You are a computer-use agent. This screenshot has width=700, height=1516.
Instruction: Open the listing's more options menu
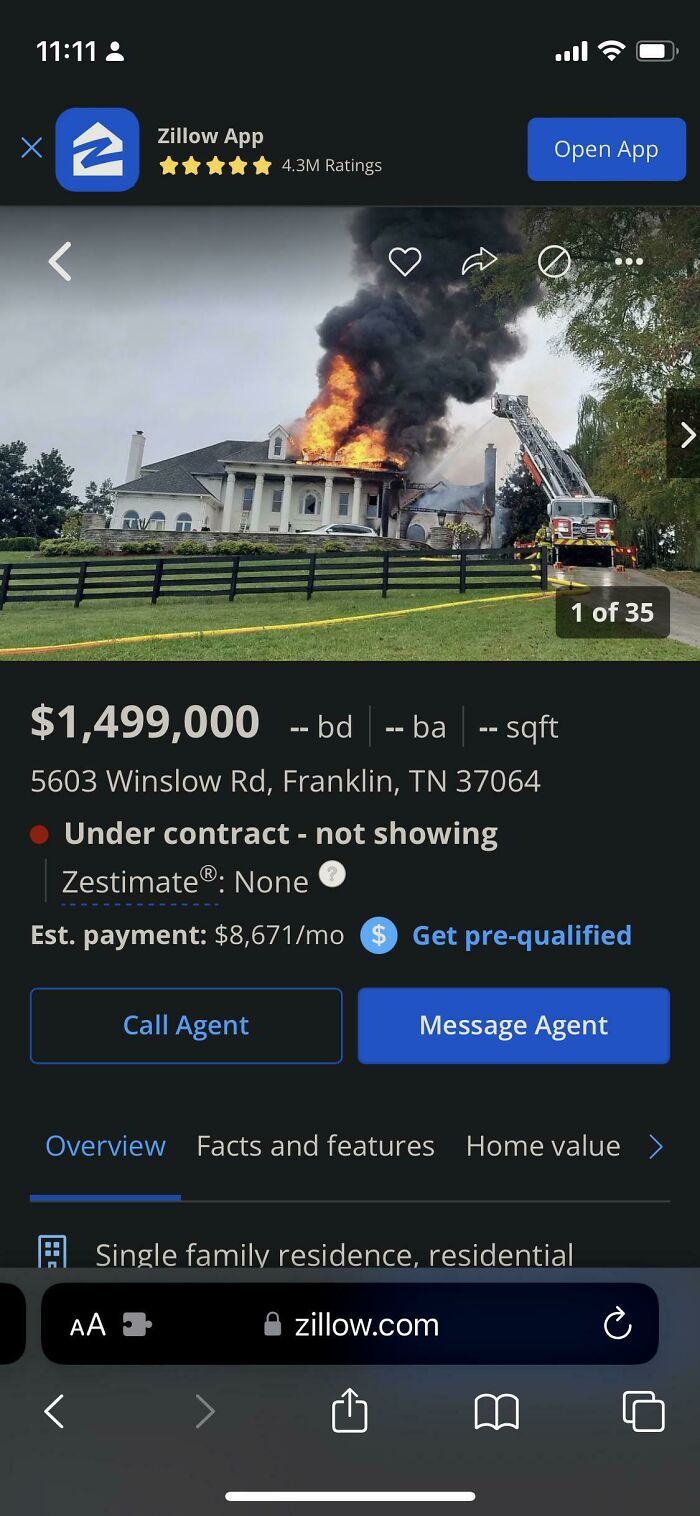pyautogui.click(x=629, y=262)
